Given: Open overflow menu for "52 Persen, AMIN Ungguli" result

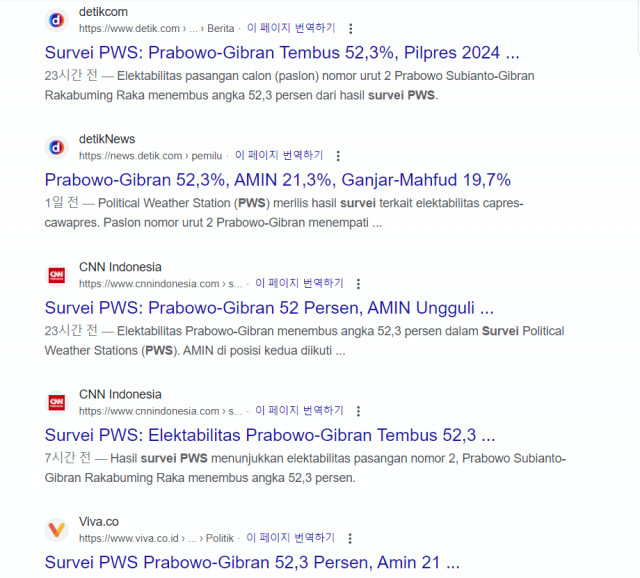Looking at the screenshot, I should pos(359,284).
